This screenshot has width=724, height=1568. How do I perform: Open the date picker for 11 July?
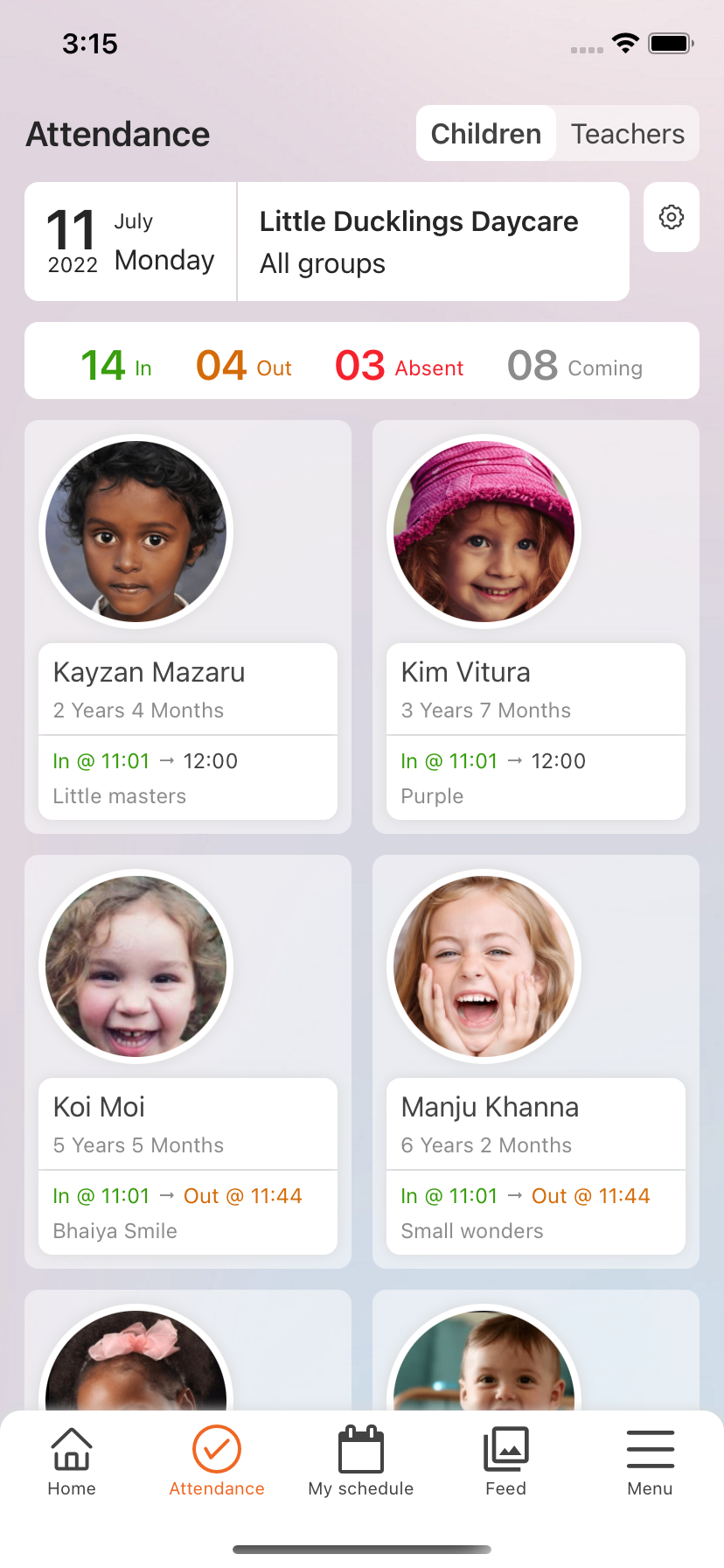[x=131, y=241]
